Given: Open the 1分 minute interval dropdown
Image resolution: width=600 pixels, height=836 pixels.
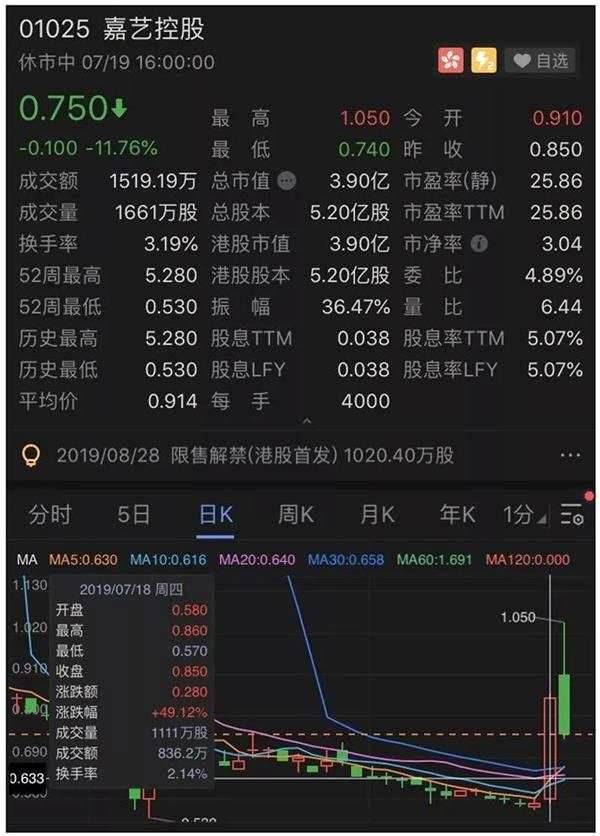Looking at the screenshot, I should pos(524,515).
